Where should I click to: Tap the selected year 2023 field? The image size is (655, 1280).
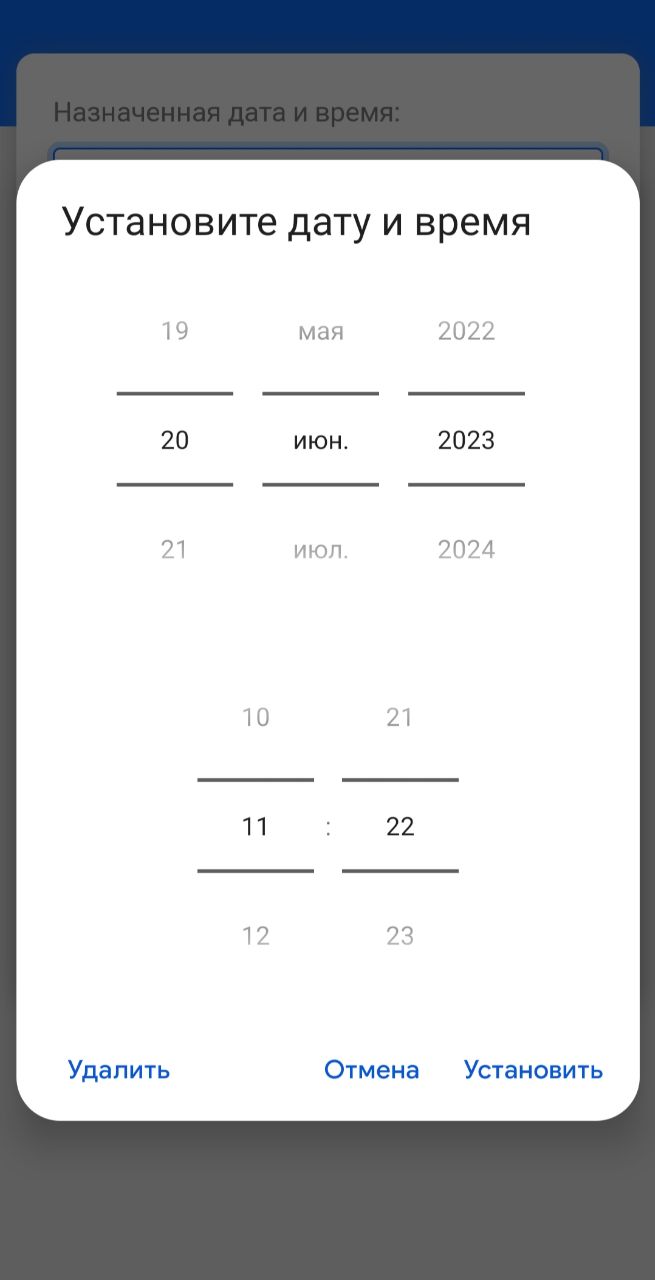pos(467,440)
